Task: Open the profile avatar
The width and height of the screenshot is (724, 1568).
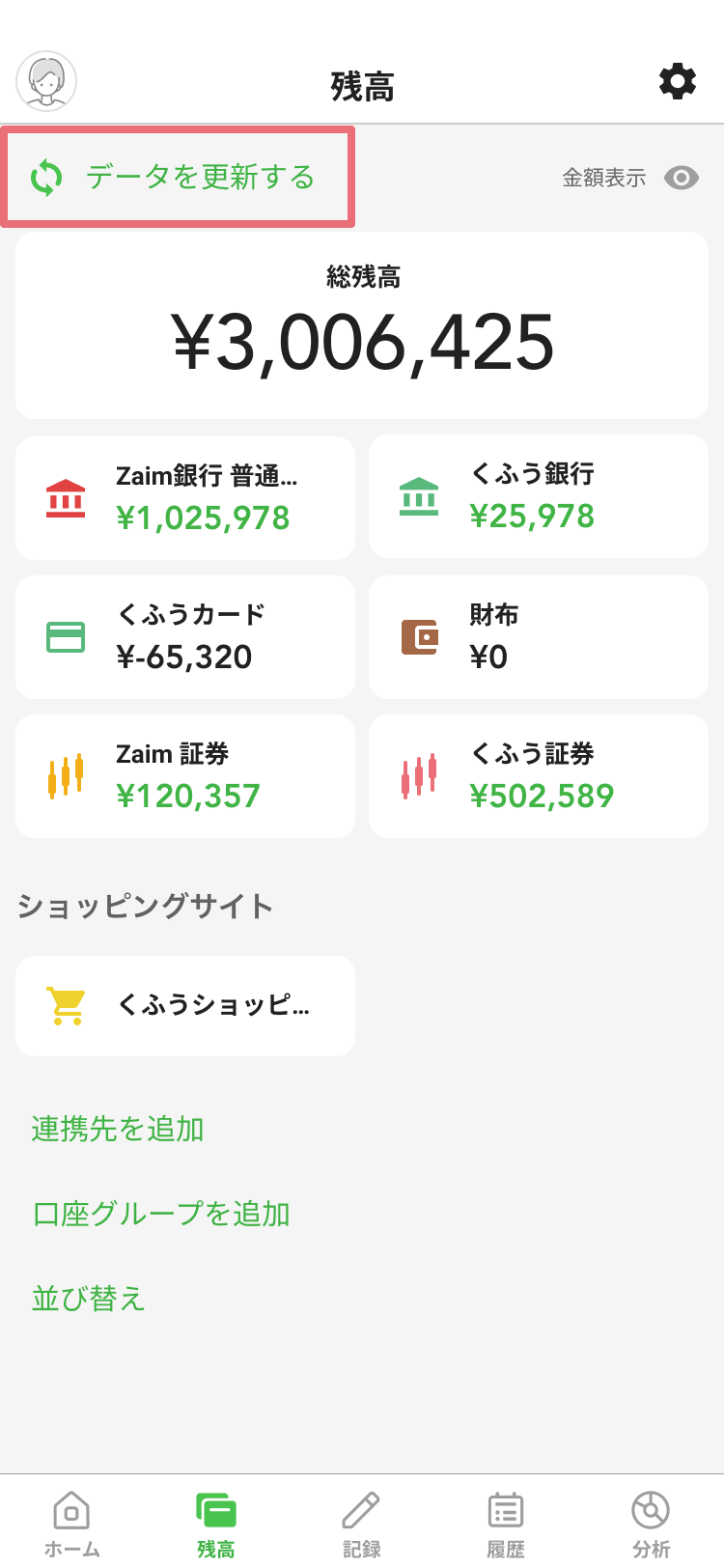Action: (46, 81)
